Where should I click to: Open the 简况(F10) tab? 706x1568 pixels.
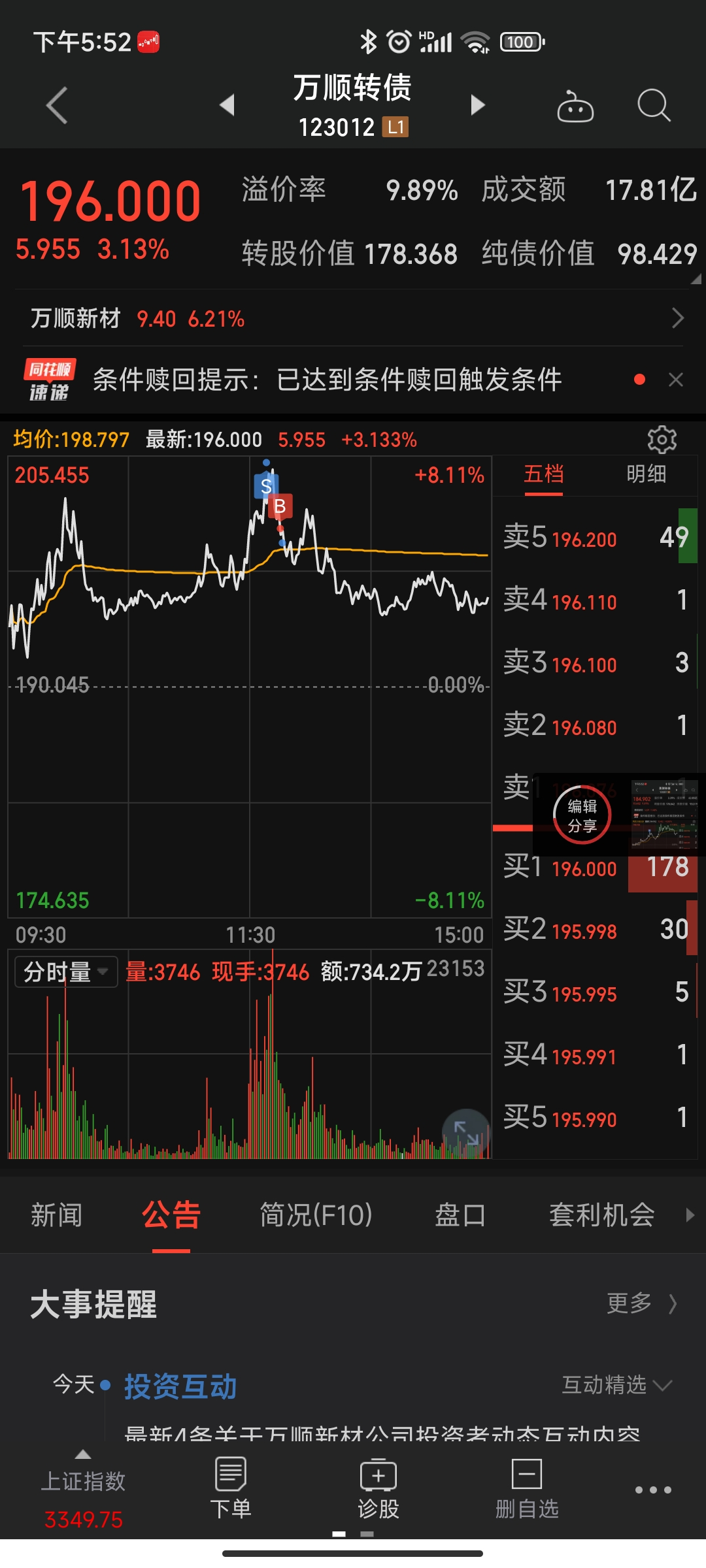click(316, 1215)
